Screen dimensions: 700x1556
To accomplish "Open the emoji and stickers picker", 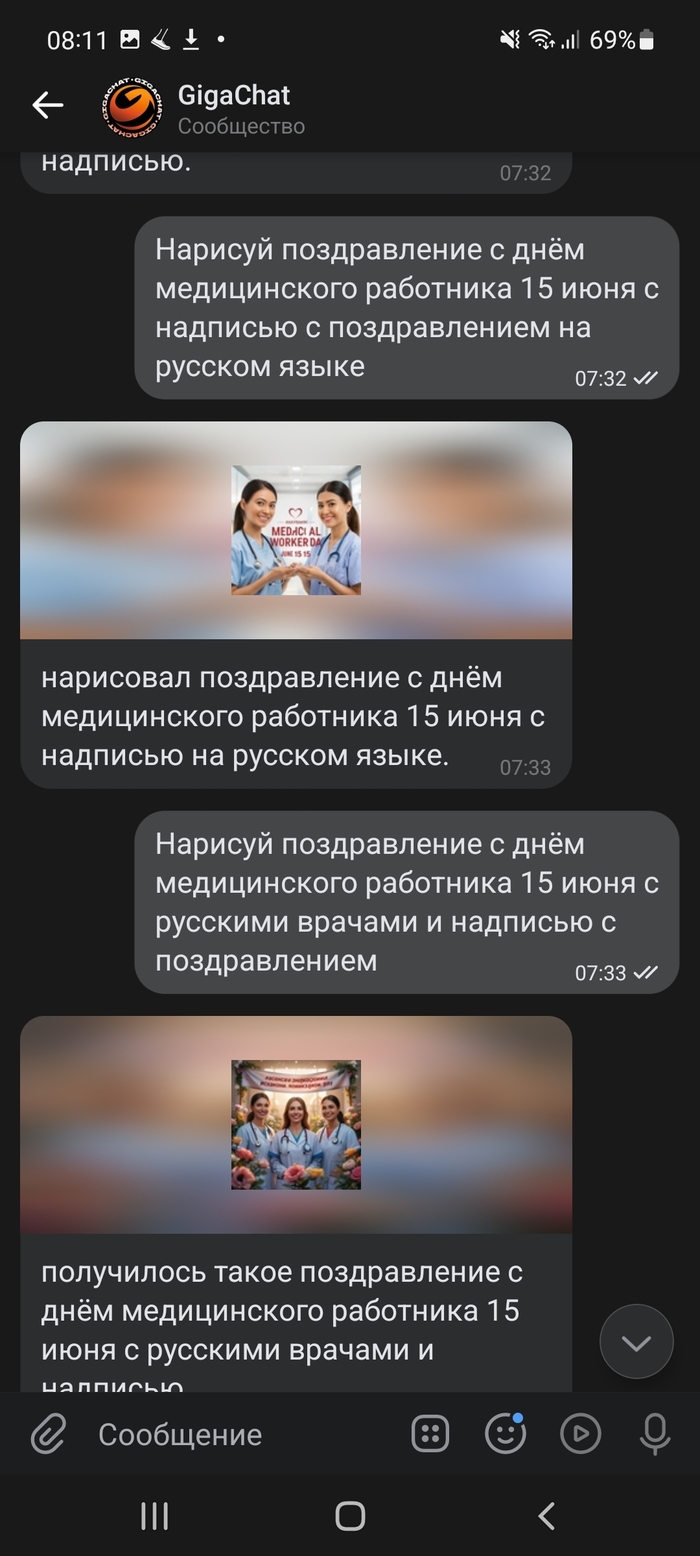I will pyautogui.click(x=505, y=1434).
